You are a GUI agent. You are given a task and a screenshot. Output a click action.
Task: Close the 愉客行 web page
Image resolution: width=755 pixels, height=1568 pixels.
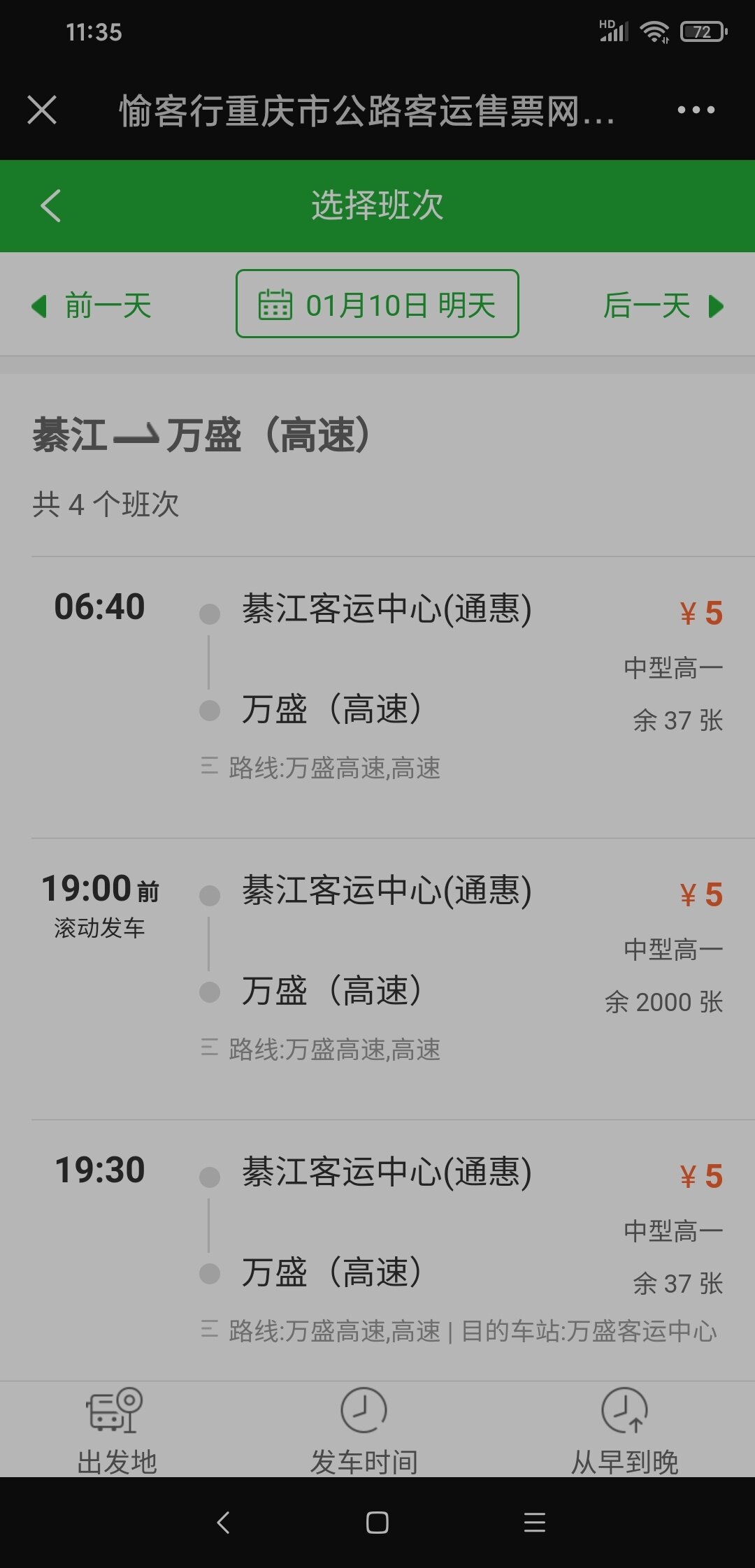tap(42, 110)
